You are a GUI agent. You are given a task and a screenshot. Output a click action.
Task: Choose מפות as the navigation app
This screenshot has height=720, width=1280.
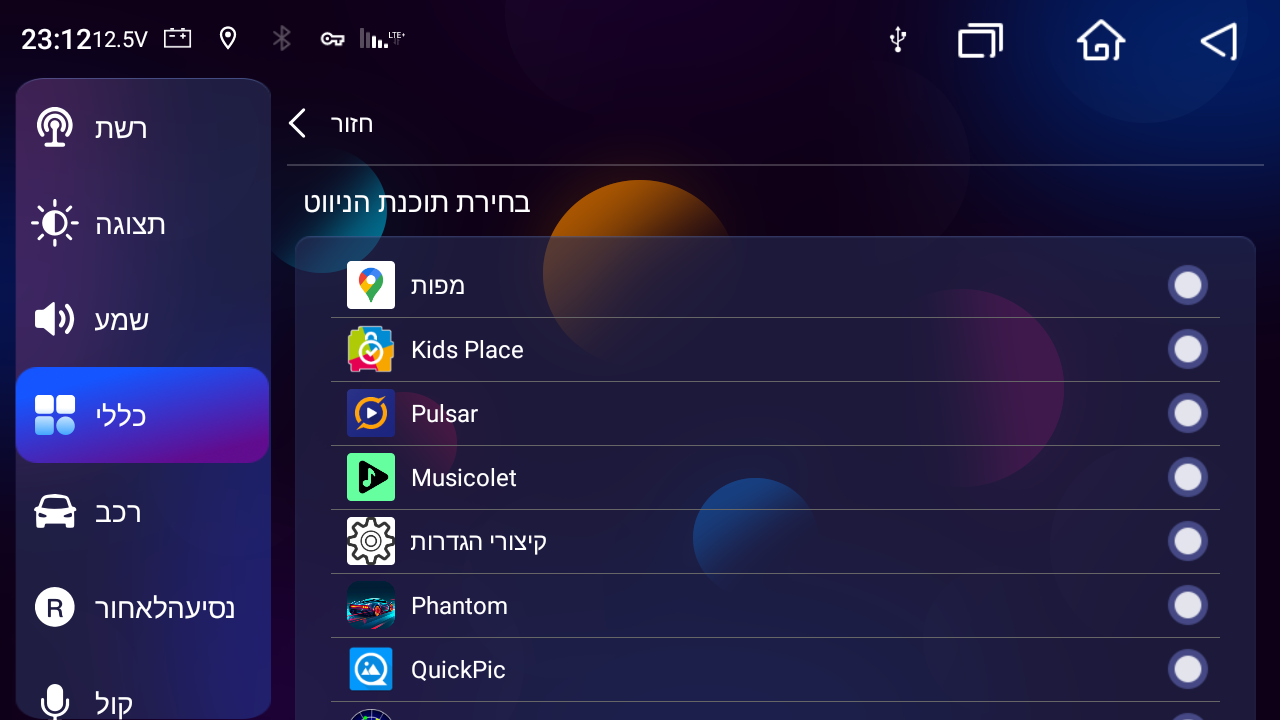[1187, 286]
